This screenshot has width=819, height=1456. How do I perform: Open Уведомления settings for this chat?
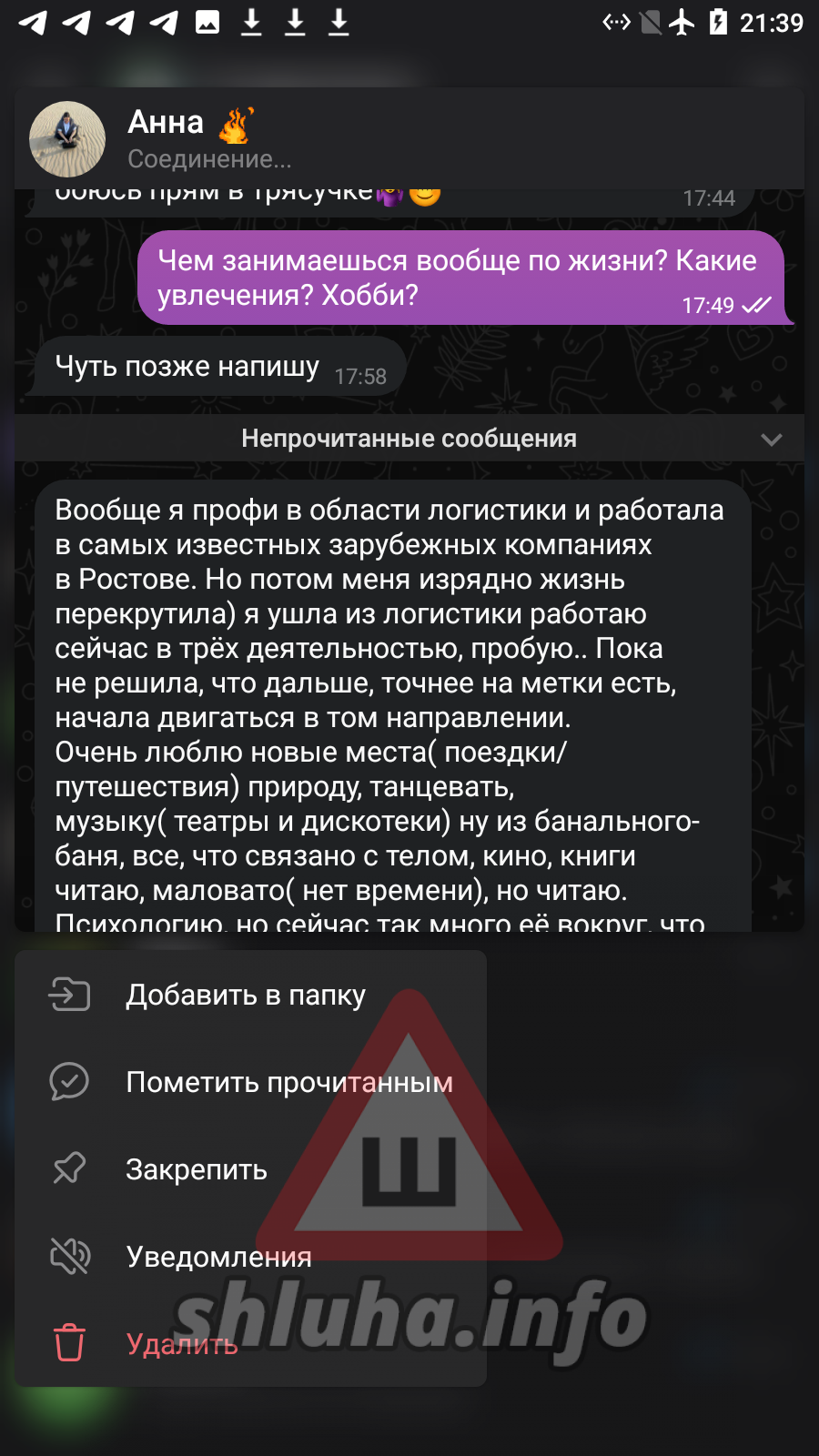pos(218,1257)
